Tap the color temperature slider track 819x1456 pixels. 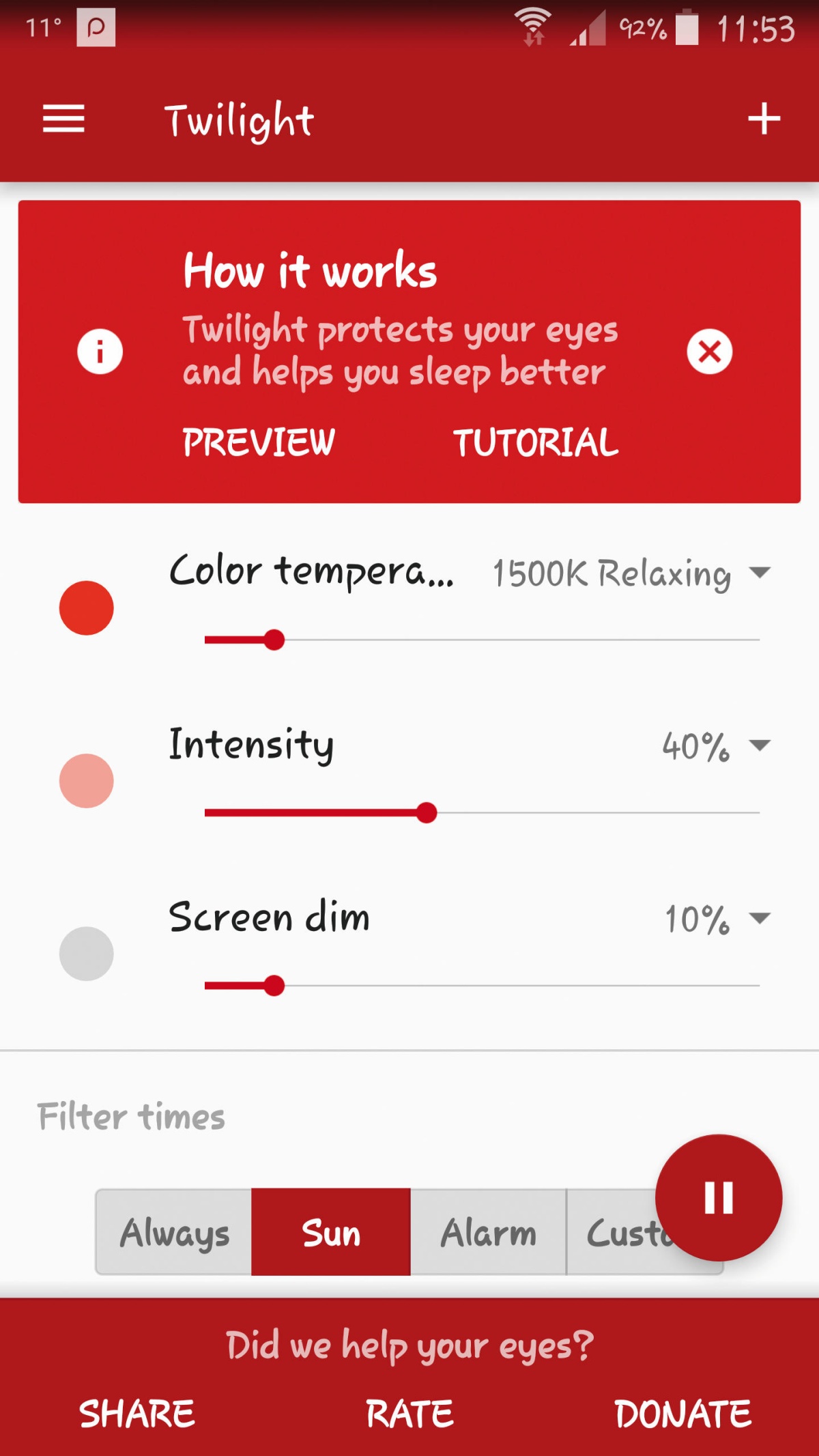[482, 640]
